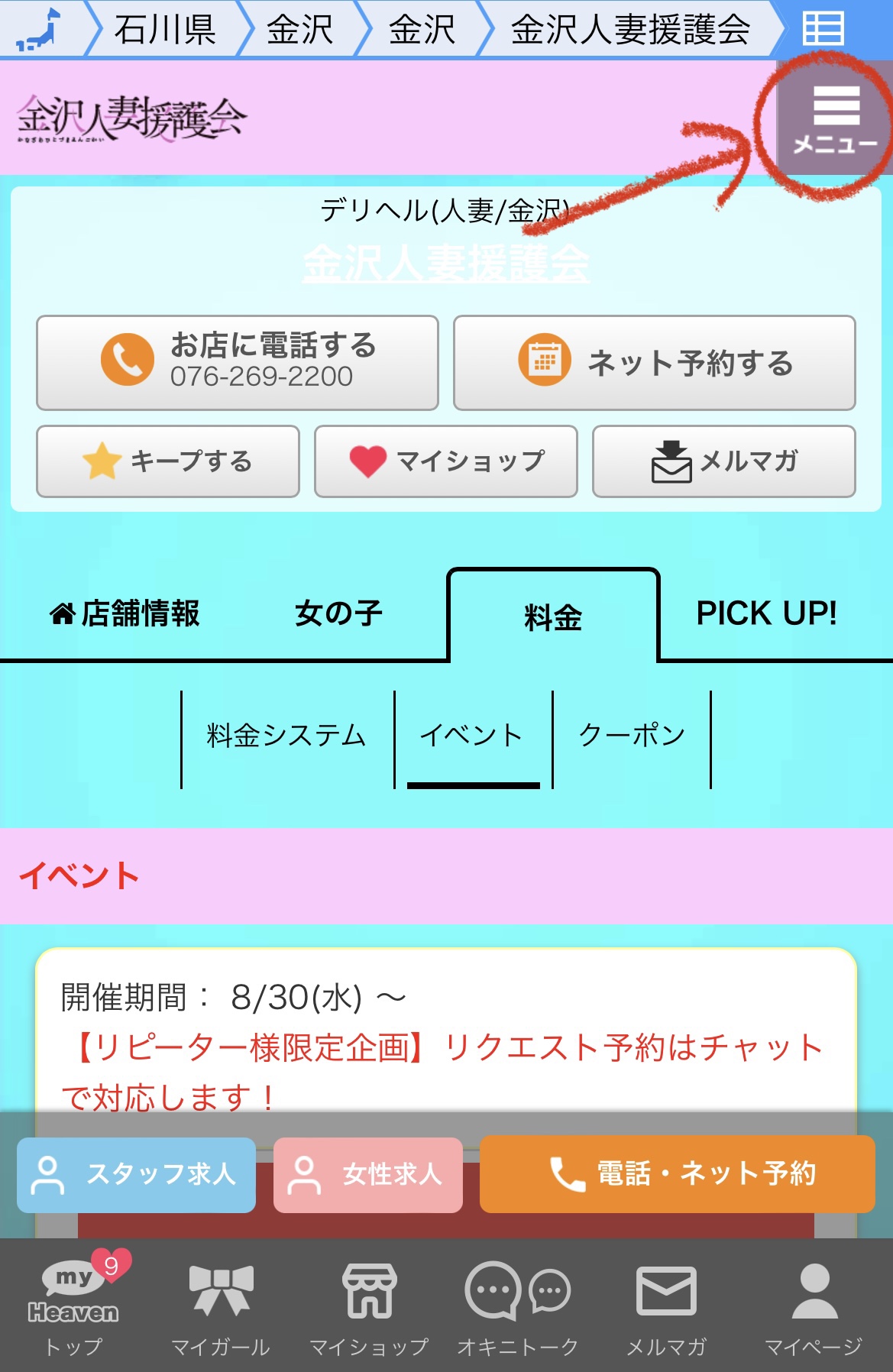Tap ネット予約する button
This screenshot has width=893, height=1372.
click(655, 363)
